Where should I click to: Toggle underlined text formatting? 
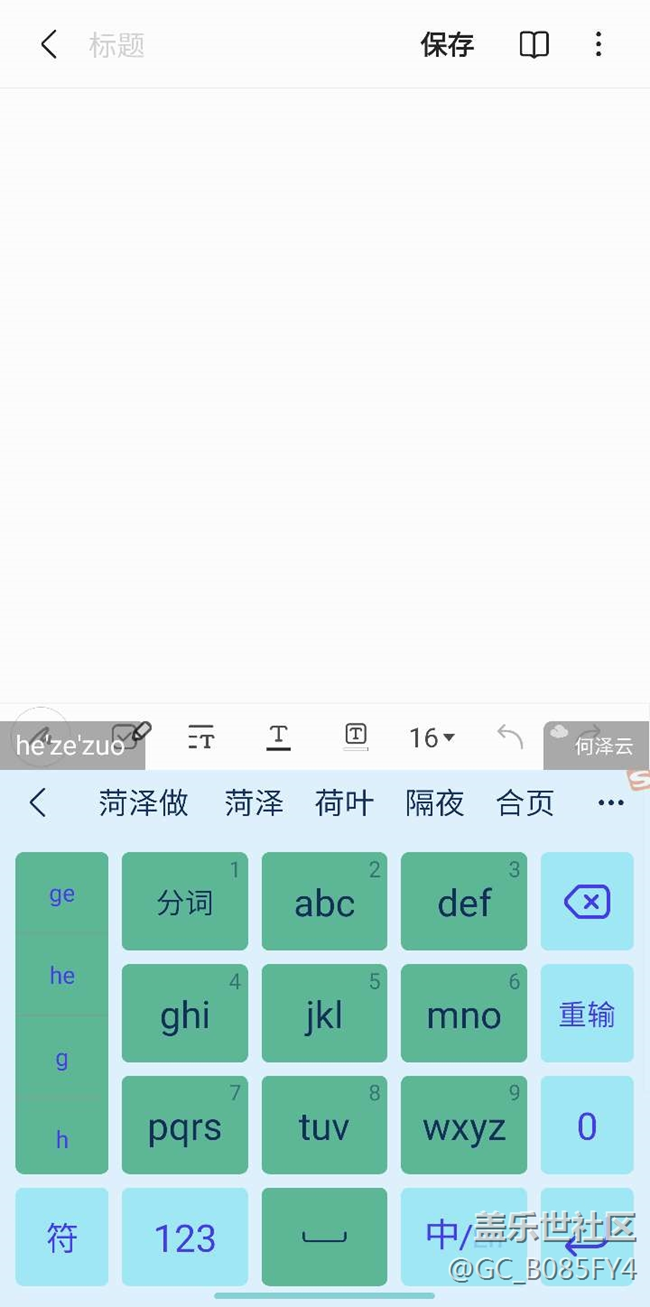278,738
